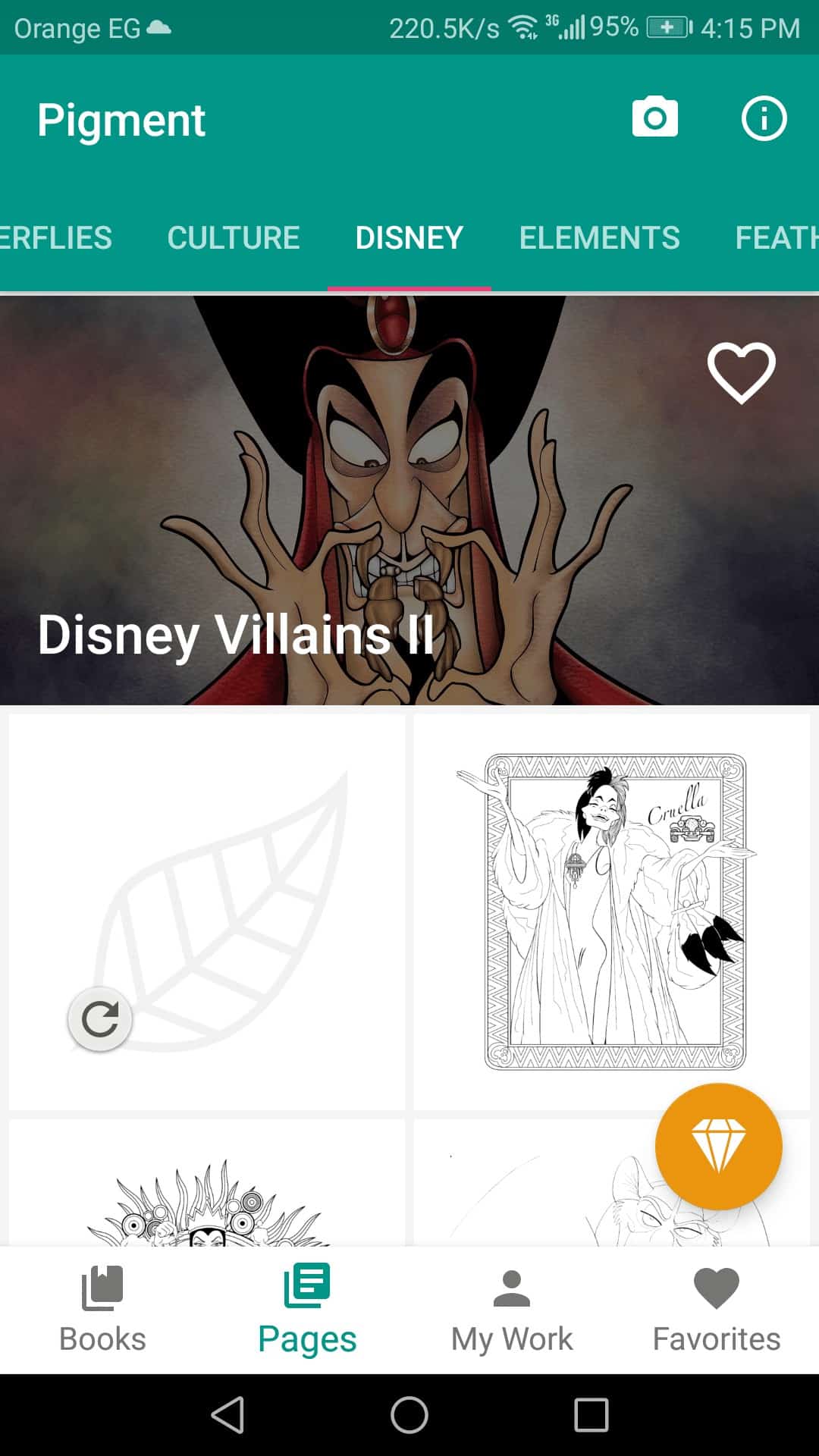Reload the coloring page that failed to load

coord(100,1019)
